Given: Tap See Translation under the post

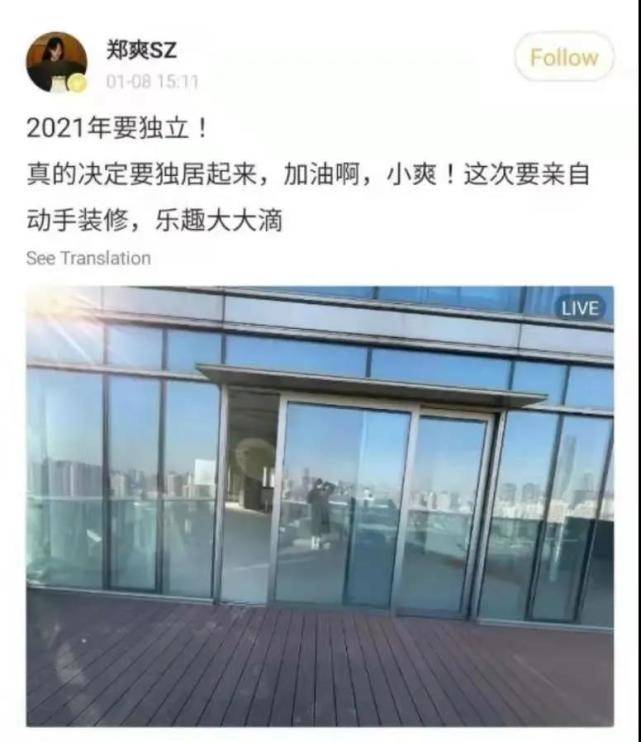Looking at the screenshot, I should coord(88,258).
